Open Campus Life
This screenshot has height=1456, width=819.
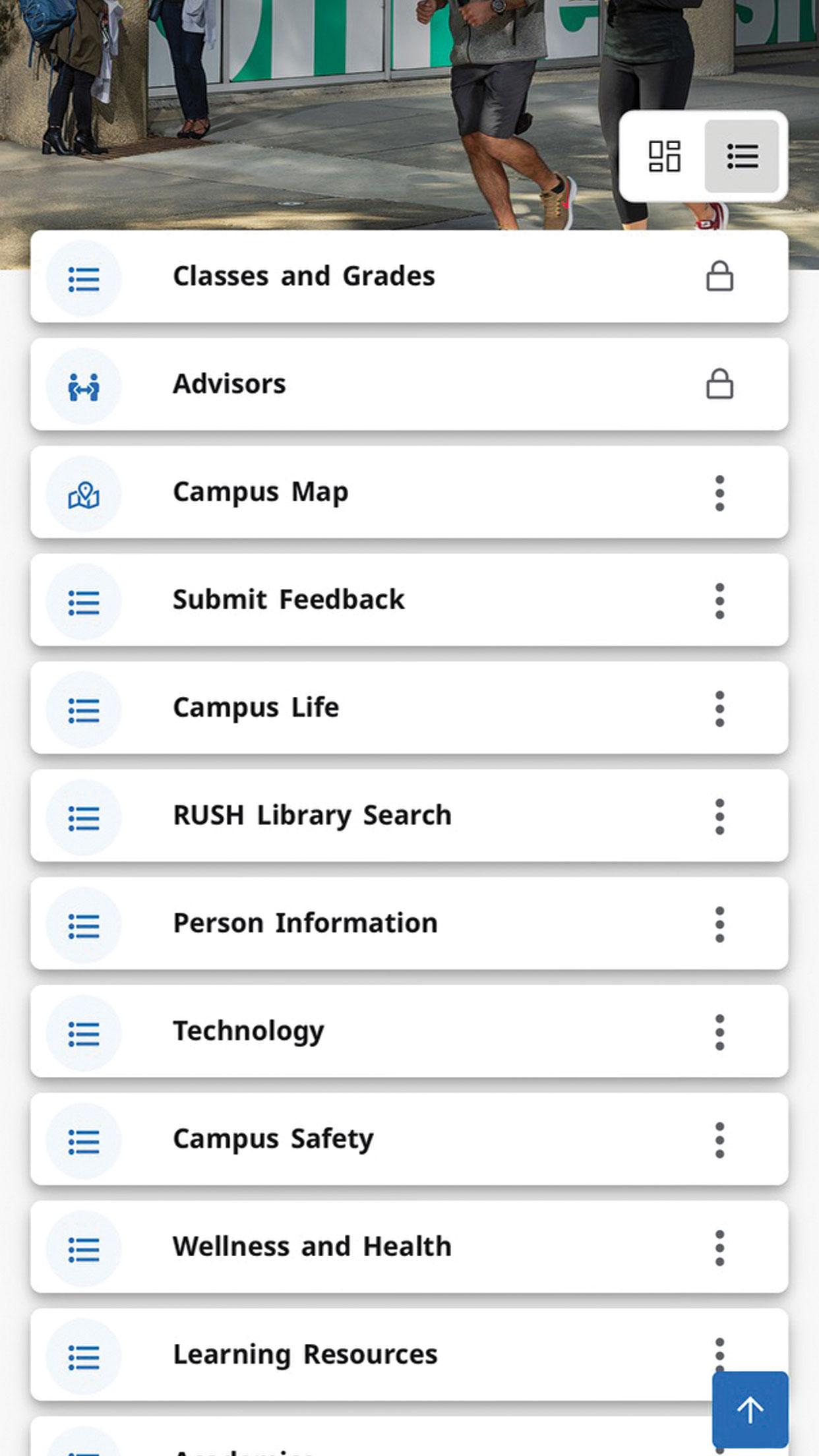pos(409,708)
